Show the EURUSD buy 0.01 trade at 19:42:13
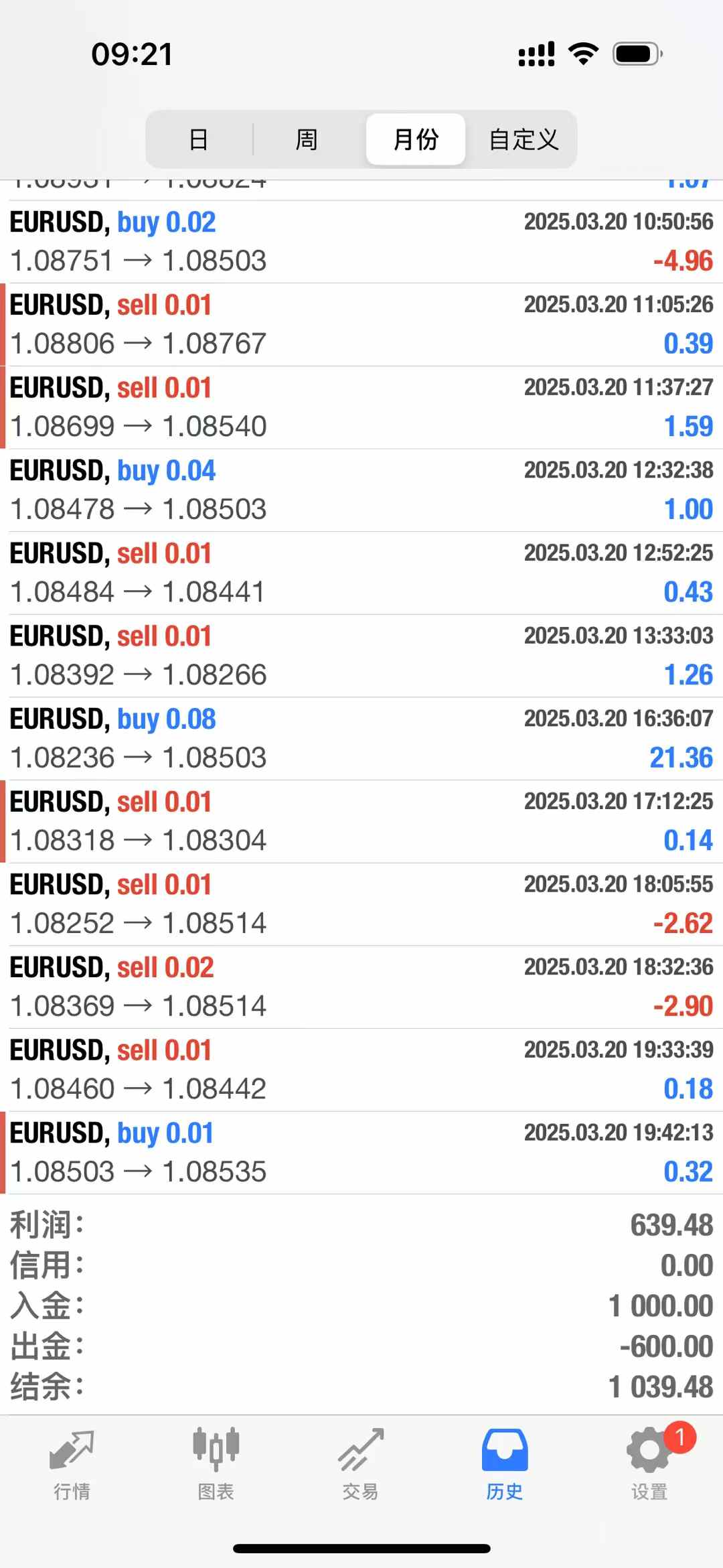The width and height of the screenshot is (723, 1568). click(361, 1153)
